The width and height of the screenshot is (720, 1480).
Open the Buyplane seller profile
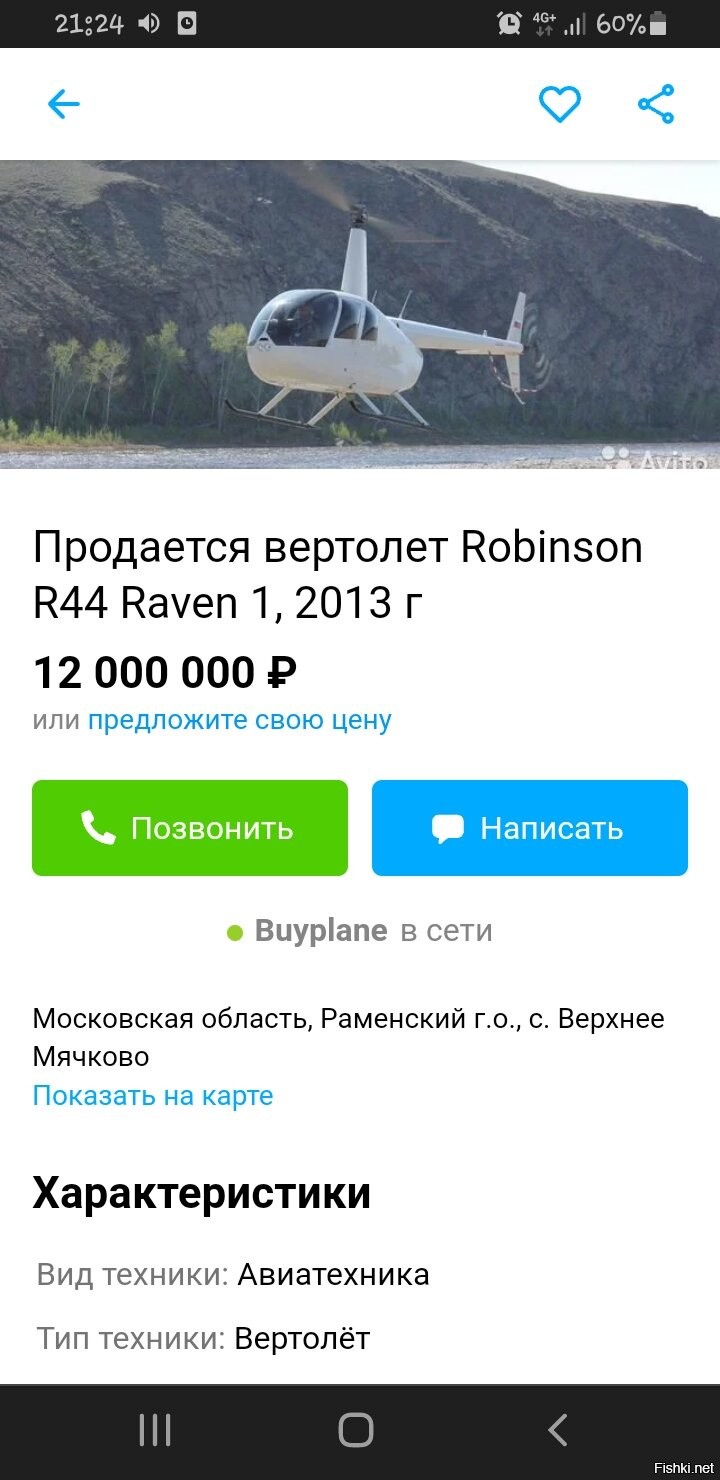(321, 931)
